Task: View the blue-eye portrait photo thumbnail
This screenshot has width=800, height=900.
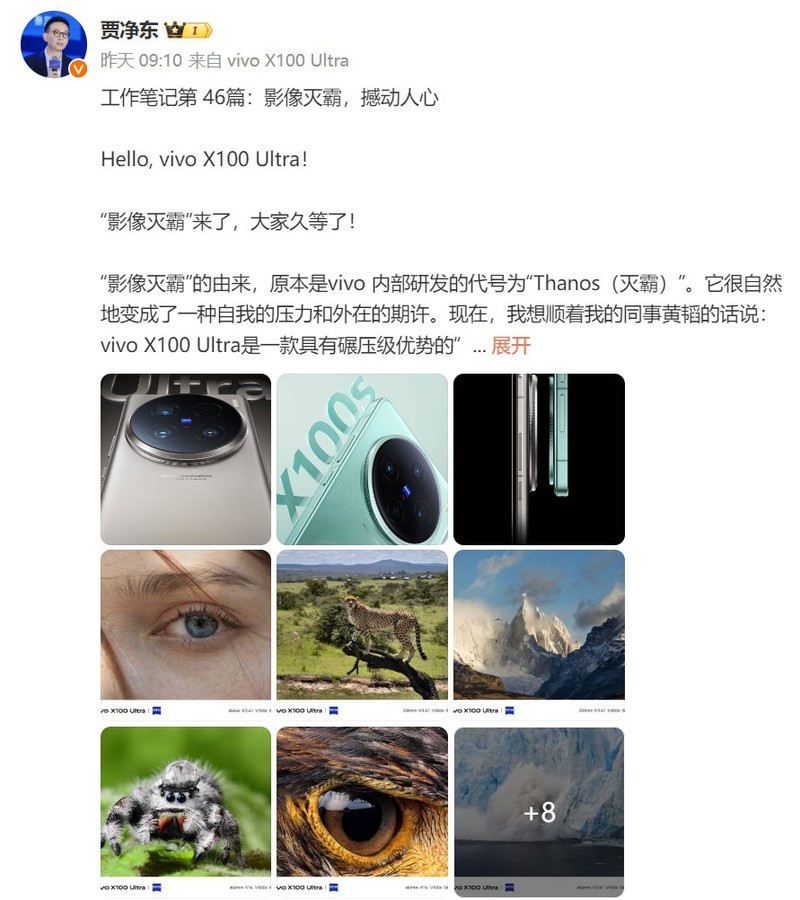Action: pyautogui.click(x=184, y=625)
